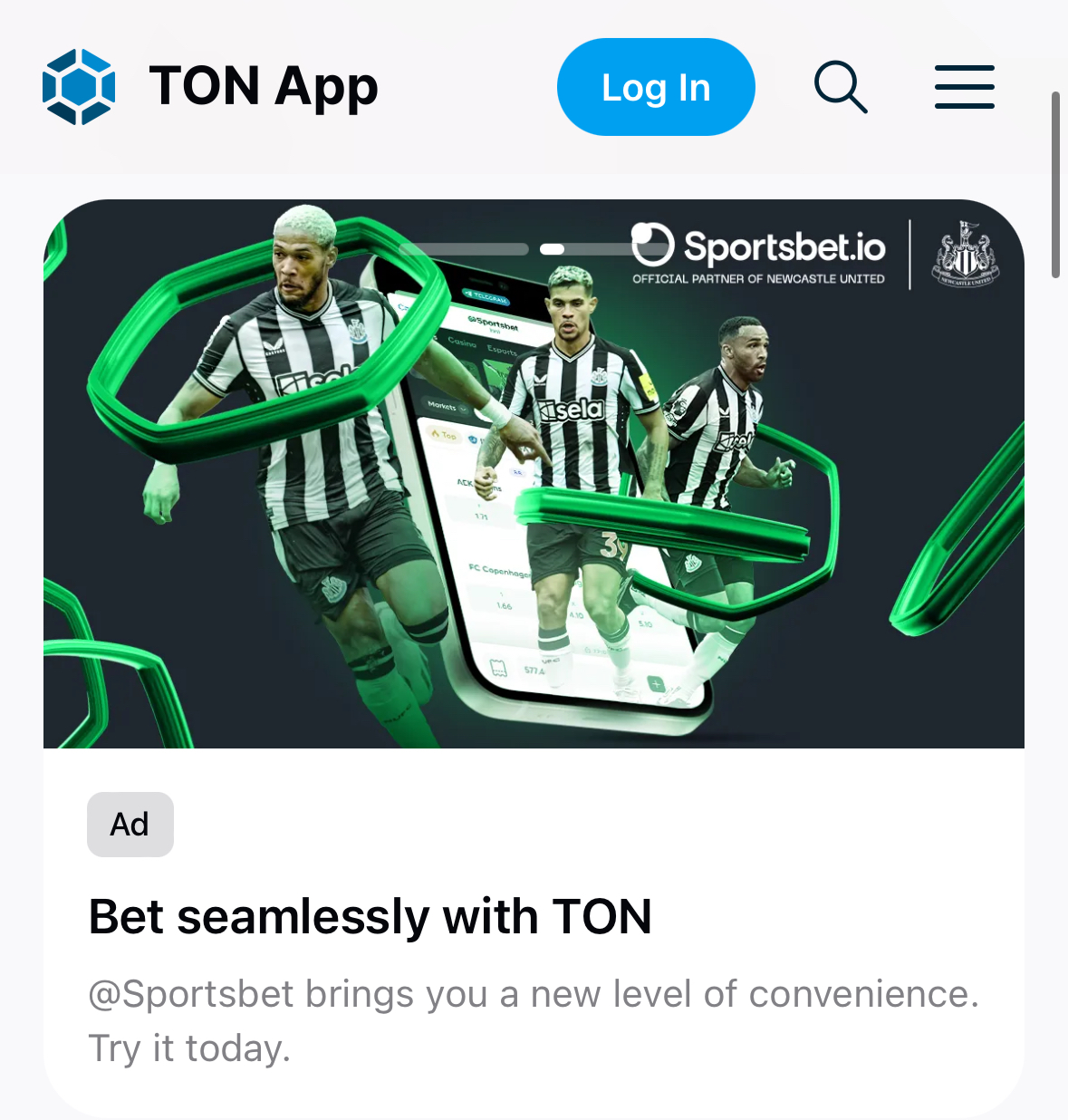The width and height of the screenshot is (1068, 1120).
Task: Tap the Log In button
Action: coord(656,87)
